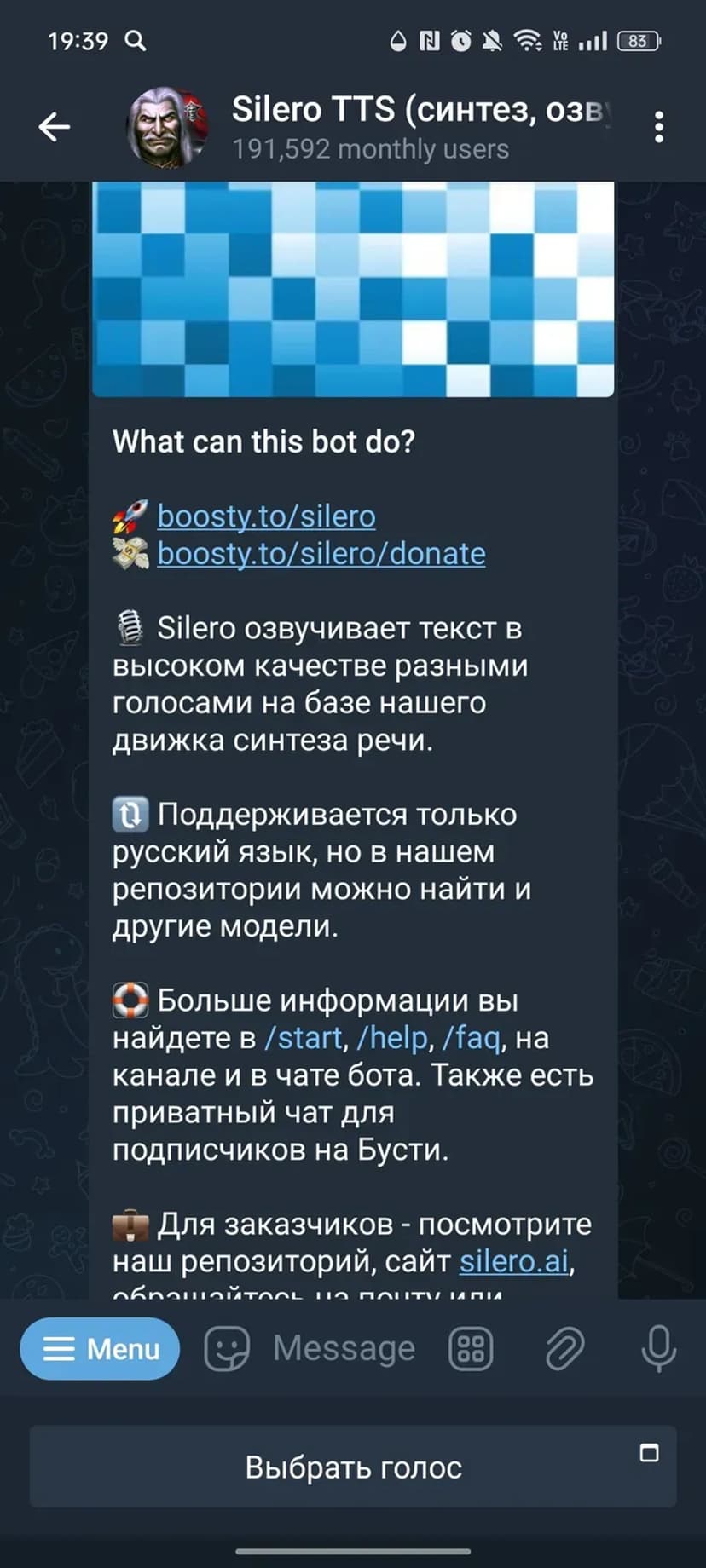
Task: Open the boosty.to/silero/donate link
Action: tap(321, 554)
